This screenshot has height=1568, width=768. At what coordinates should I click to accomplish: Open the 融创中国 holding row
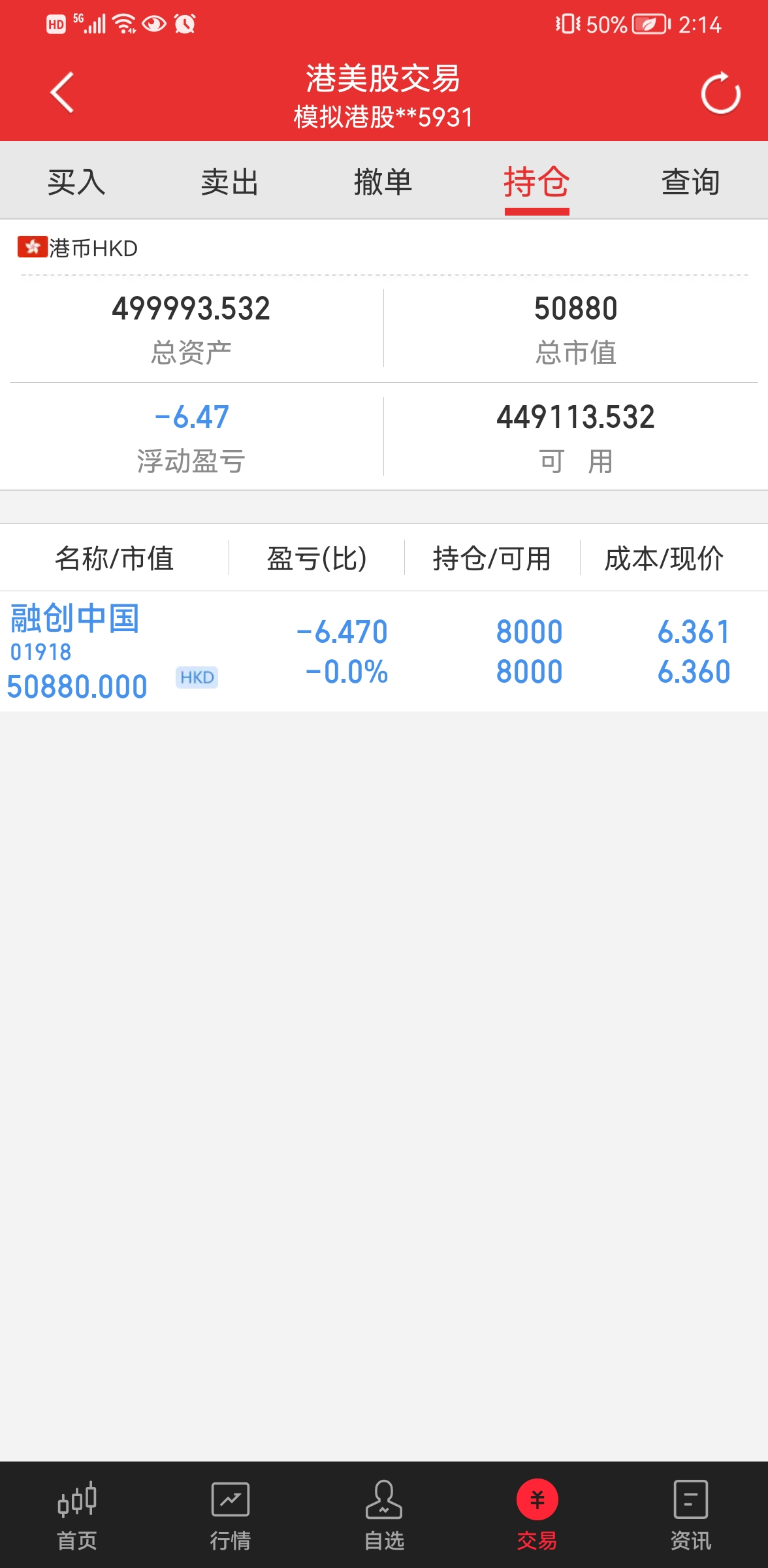384,651
